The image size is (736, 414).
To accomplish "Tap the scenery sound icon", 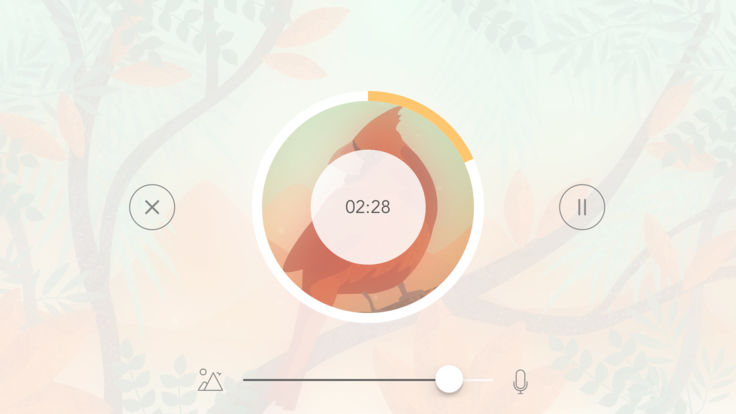I will click(x=210, y=380).
